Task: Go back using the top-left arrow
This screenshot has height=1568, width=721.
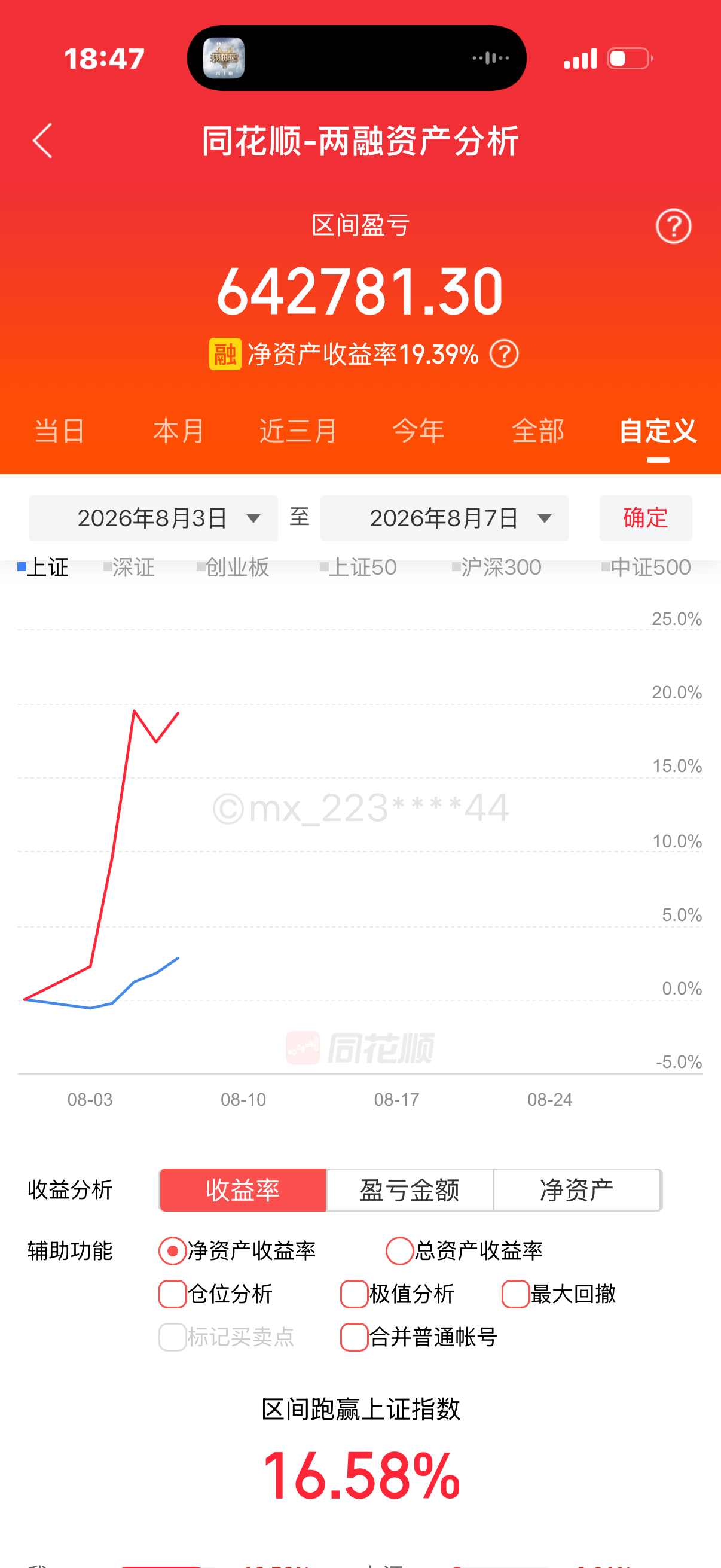Action: pyautogui.click(x=42, y=141)
